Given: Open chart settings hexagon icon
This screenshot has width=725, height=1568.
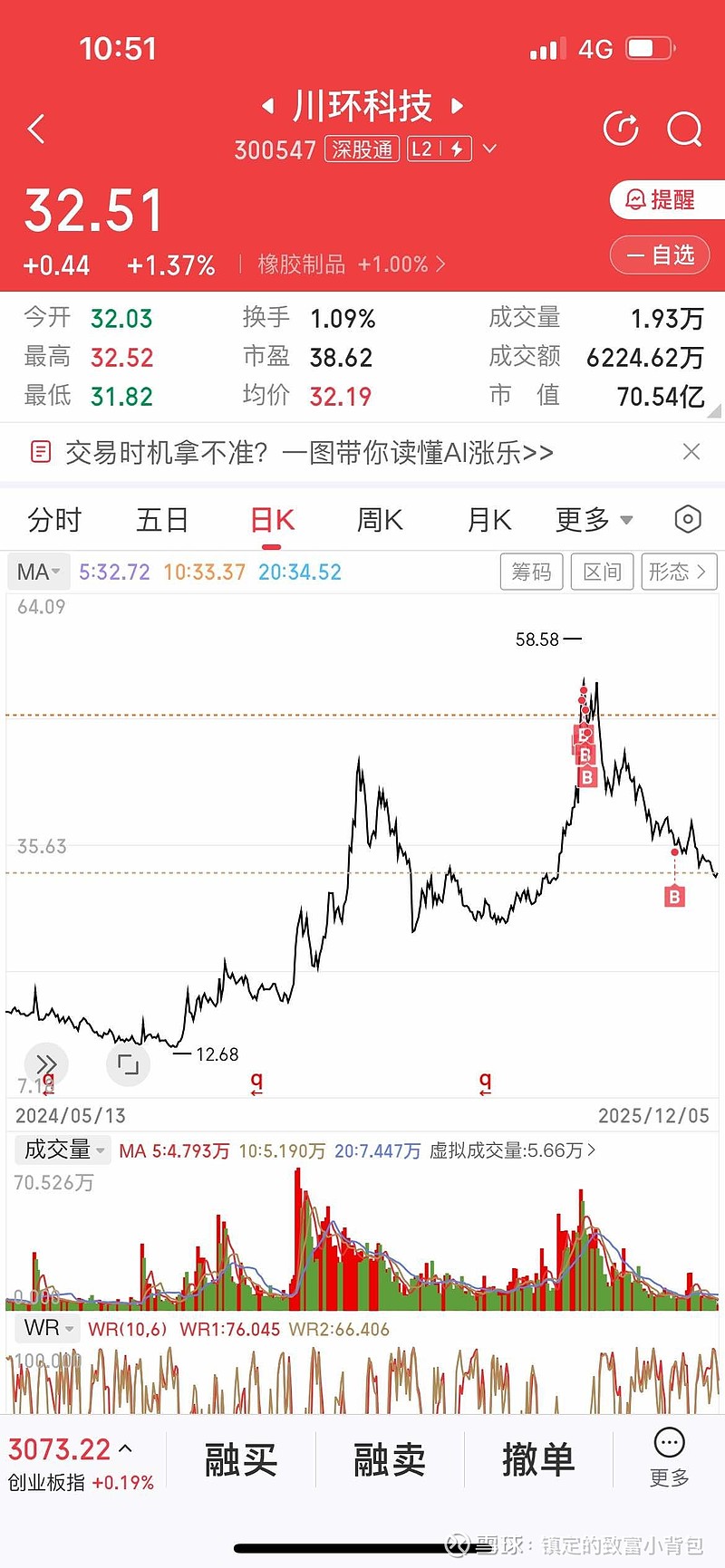Looking at the screenshot, I should point(688,520).
